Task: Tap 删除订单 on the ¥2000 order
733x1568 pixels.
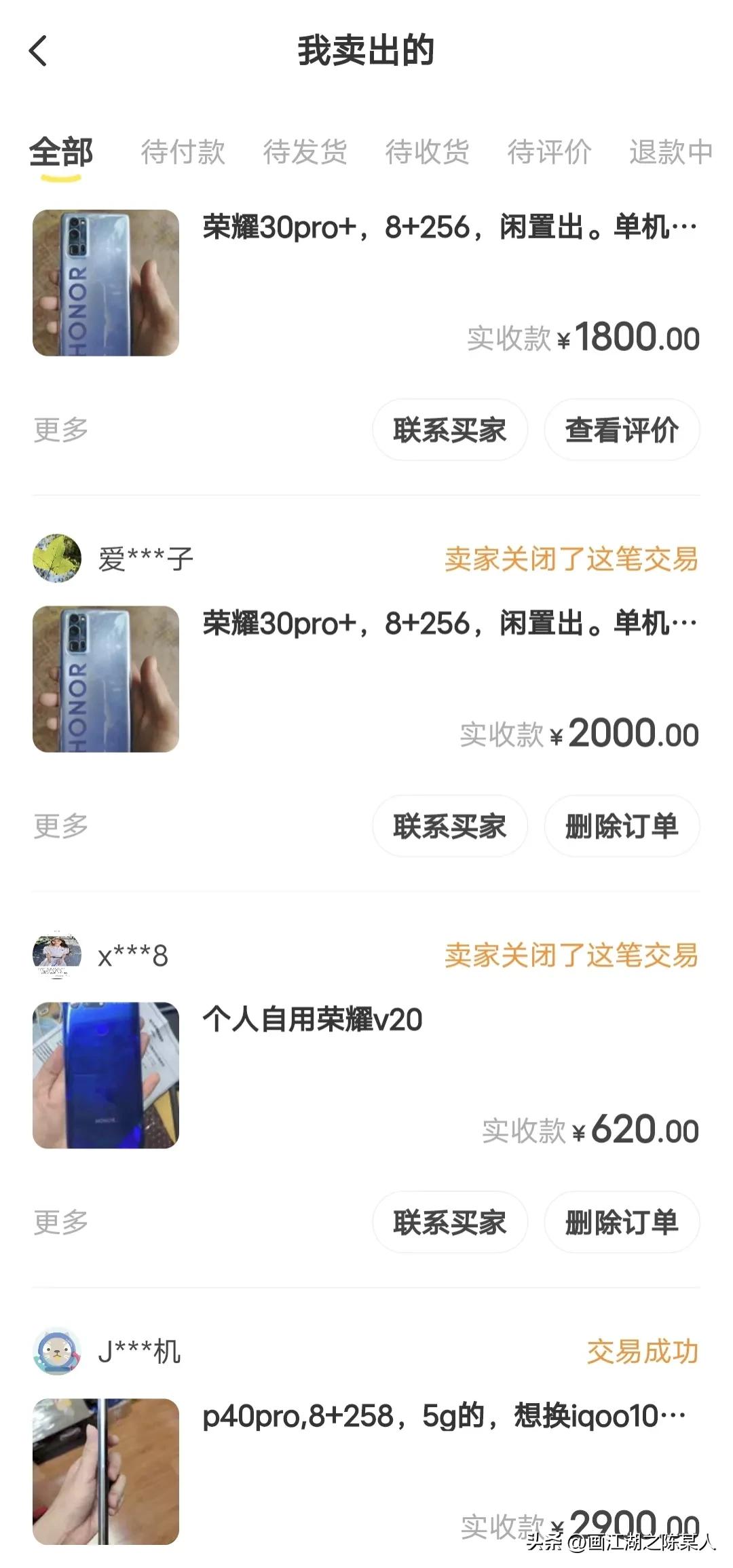Action: (622, 826)
